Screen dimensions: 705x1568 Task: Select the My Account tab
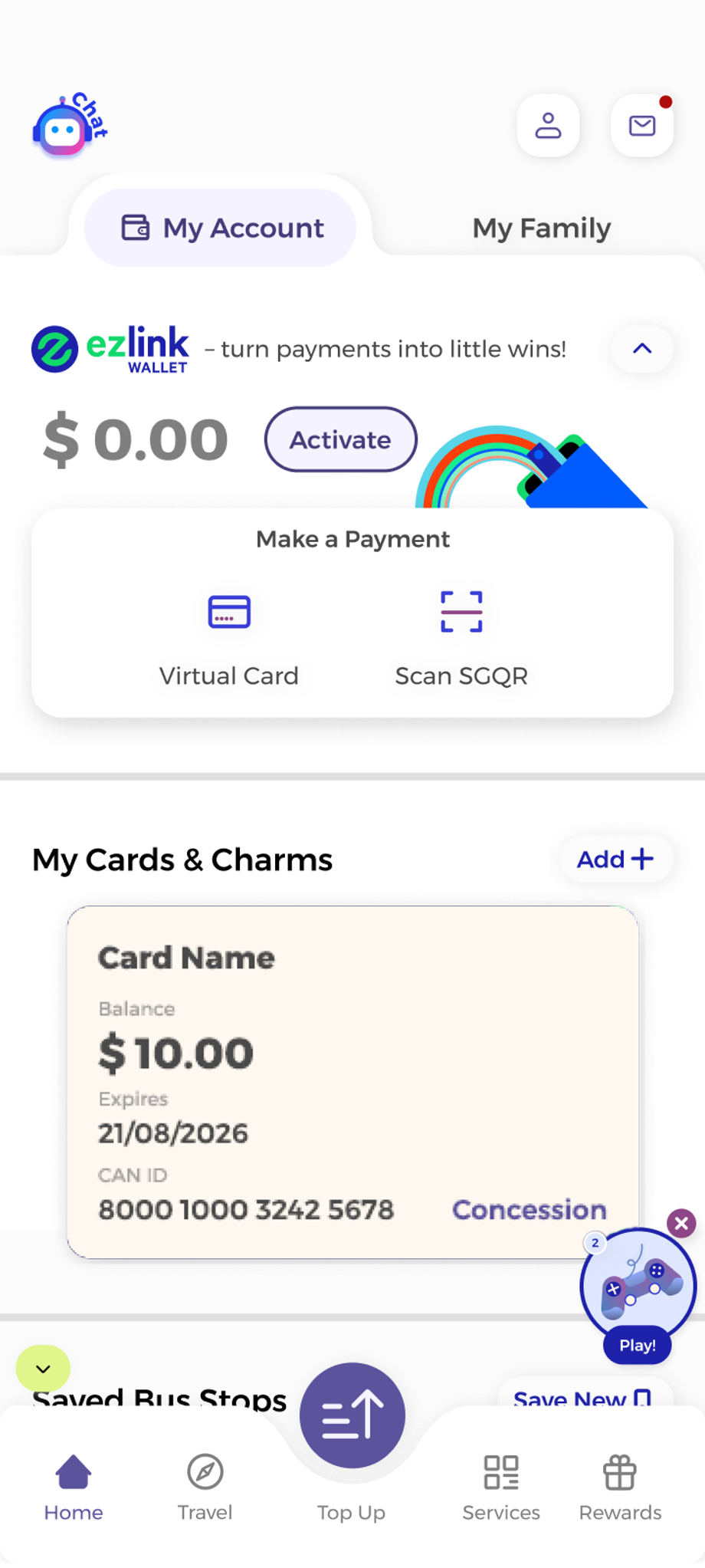221,228
